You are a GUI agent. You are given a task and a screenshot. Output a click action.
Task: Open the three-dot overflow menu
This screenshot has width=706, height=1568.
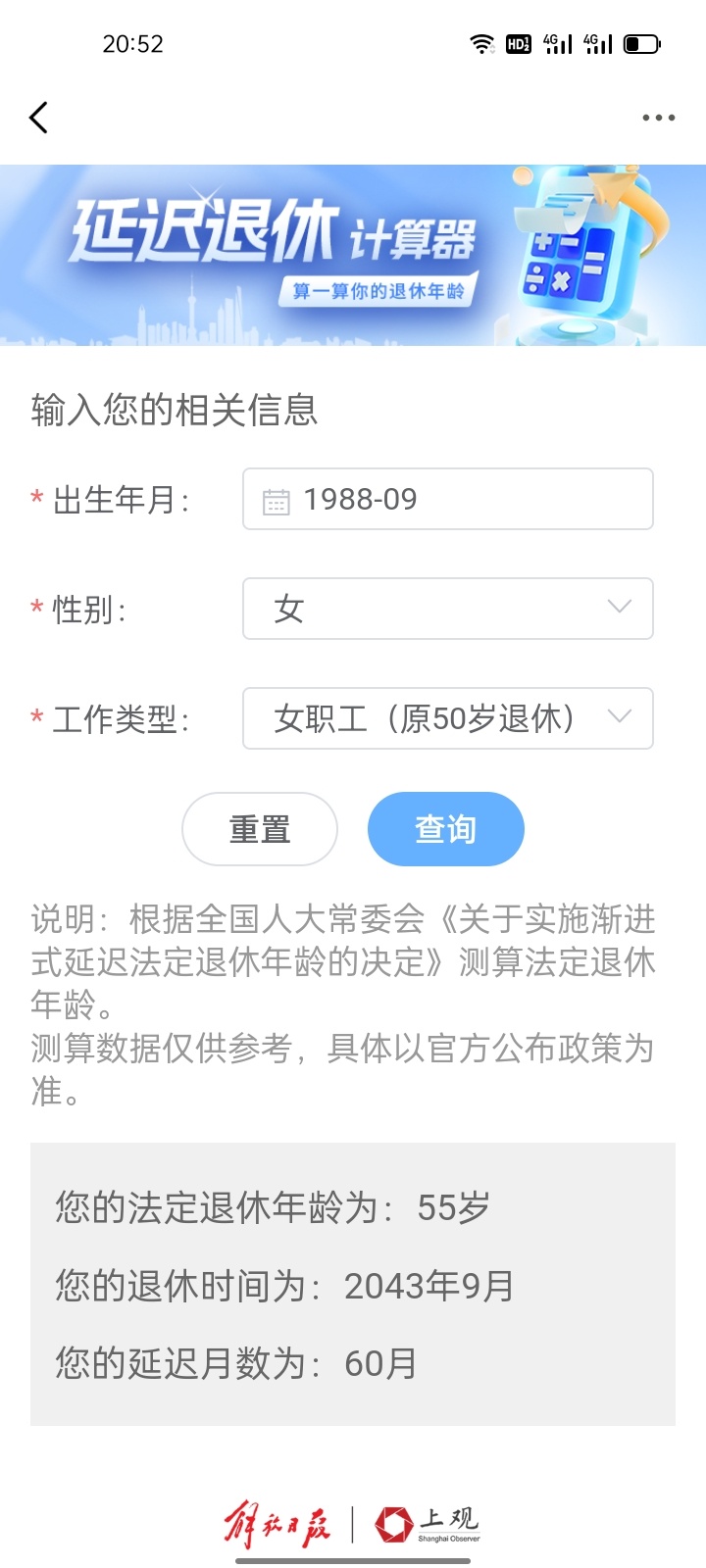point(658,118)
